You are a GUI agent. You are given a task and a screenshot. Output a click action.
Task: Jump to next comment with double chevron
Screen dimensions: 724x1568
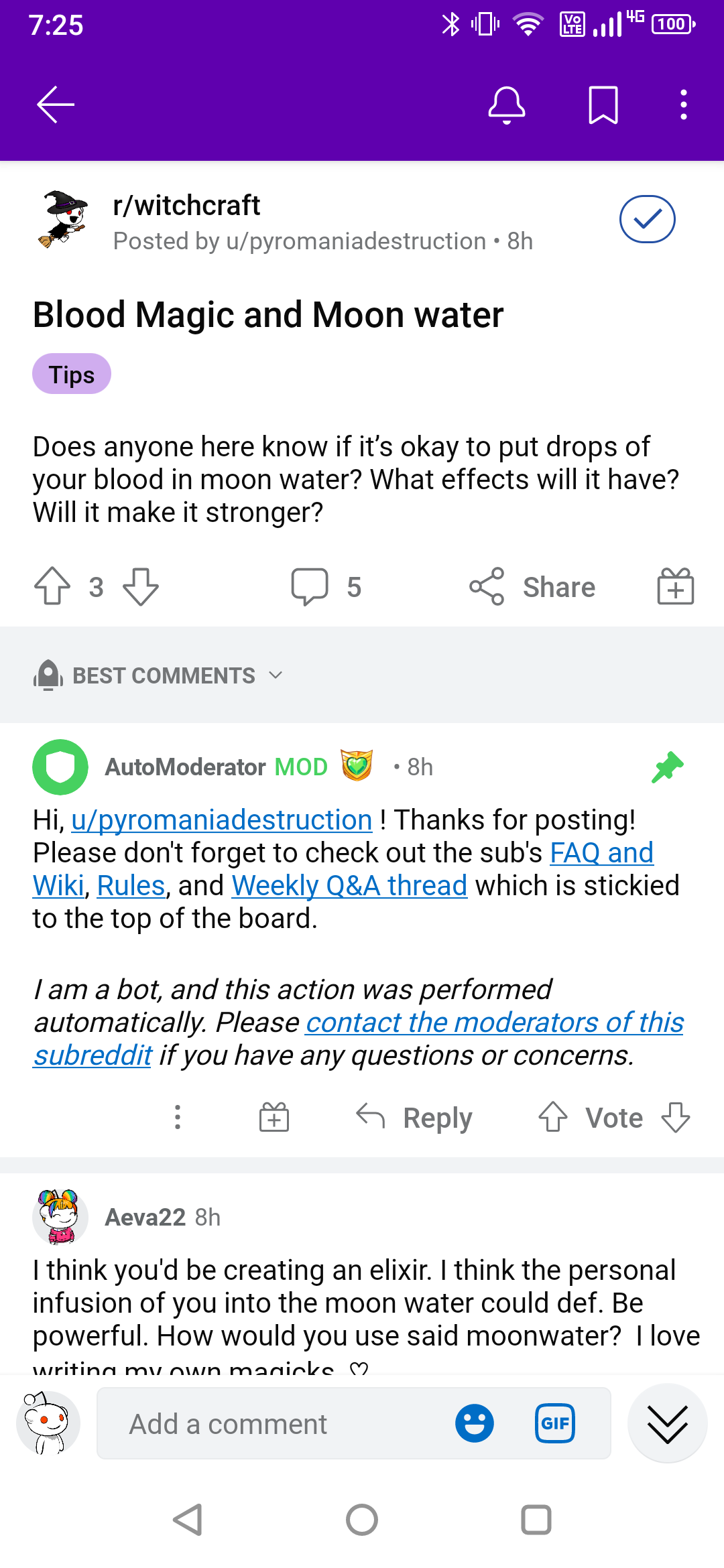click(668, 1423)
